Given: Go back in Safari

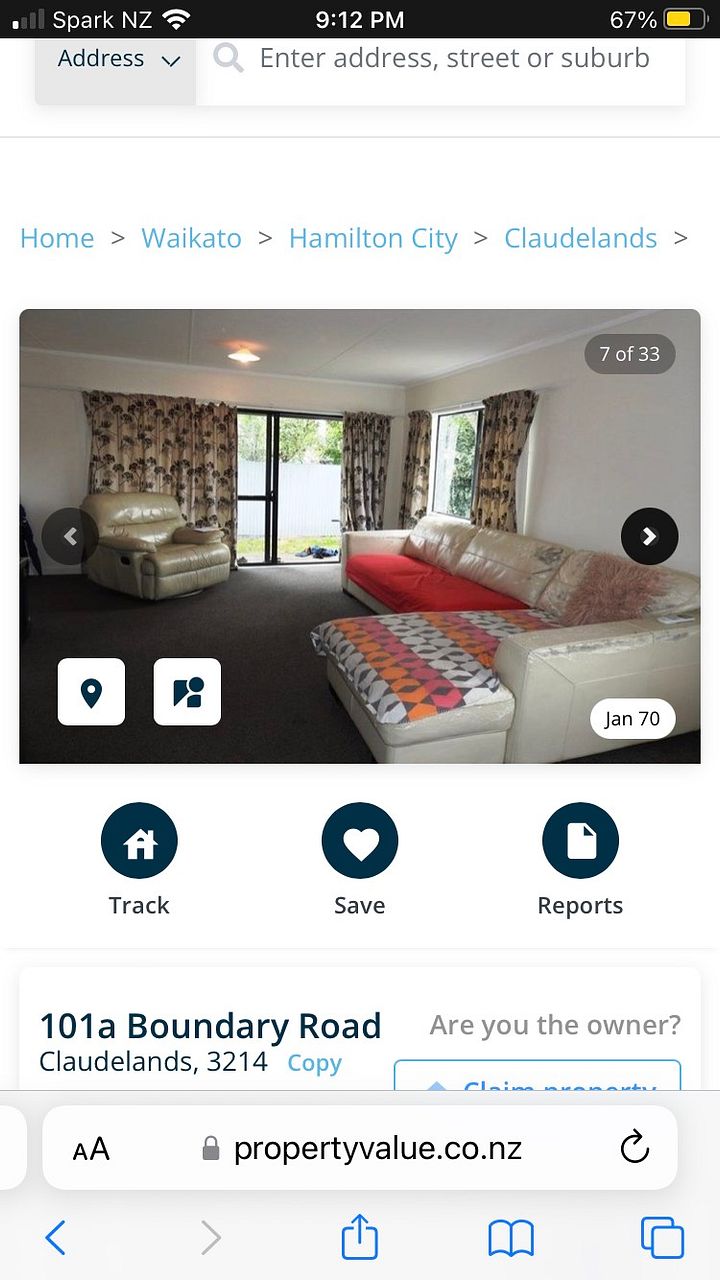Looking at the screenshot, I should click(x=56, y=1239).
